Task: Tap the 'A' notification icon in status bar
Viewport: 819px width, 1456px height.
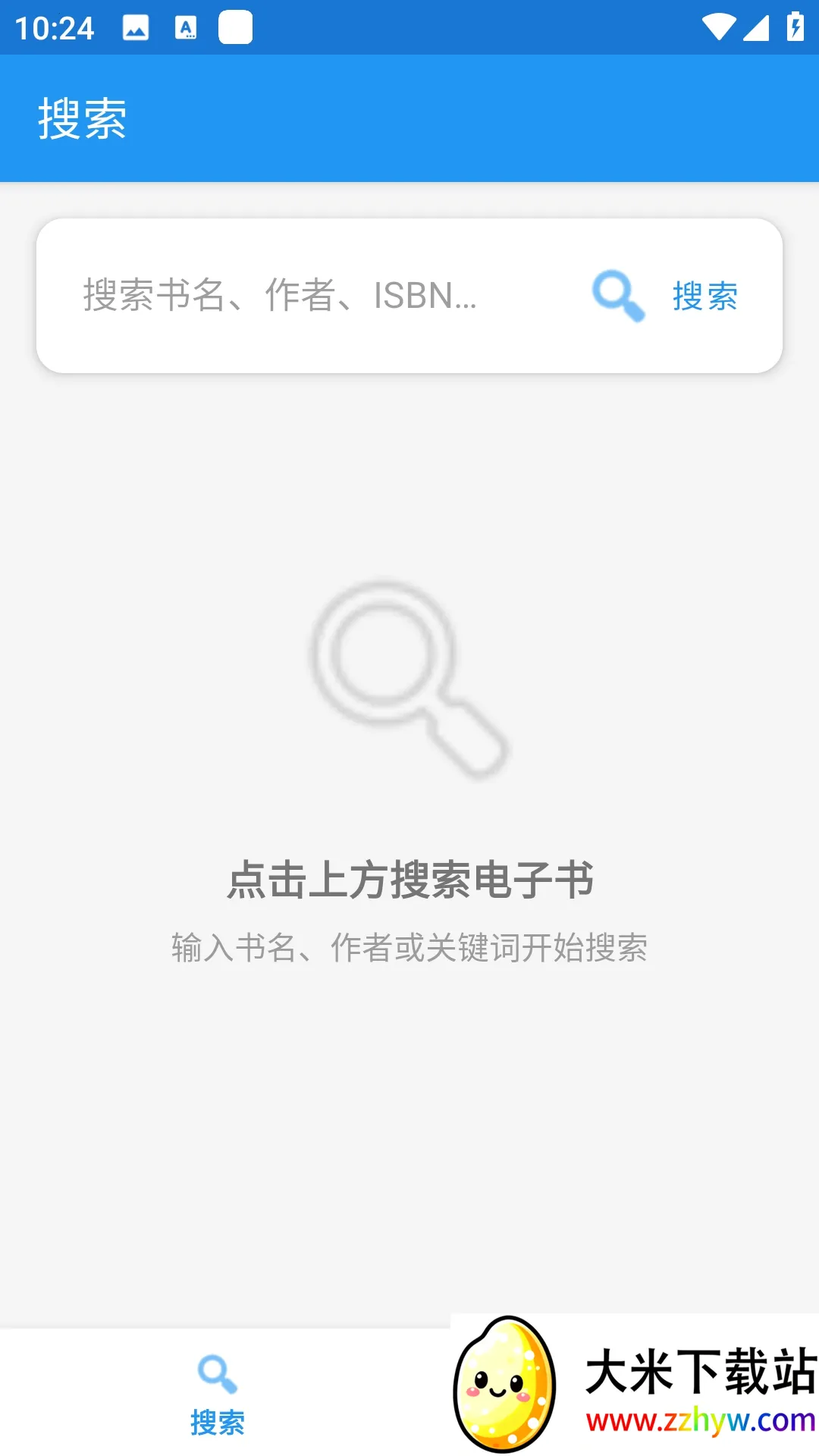Action: (186, 28)
